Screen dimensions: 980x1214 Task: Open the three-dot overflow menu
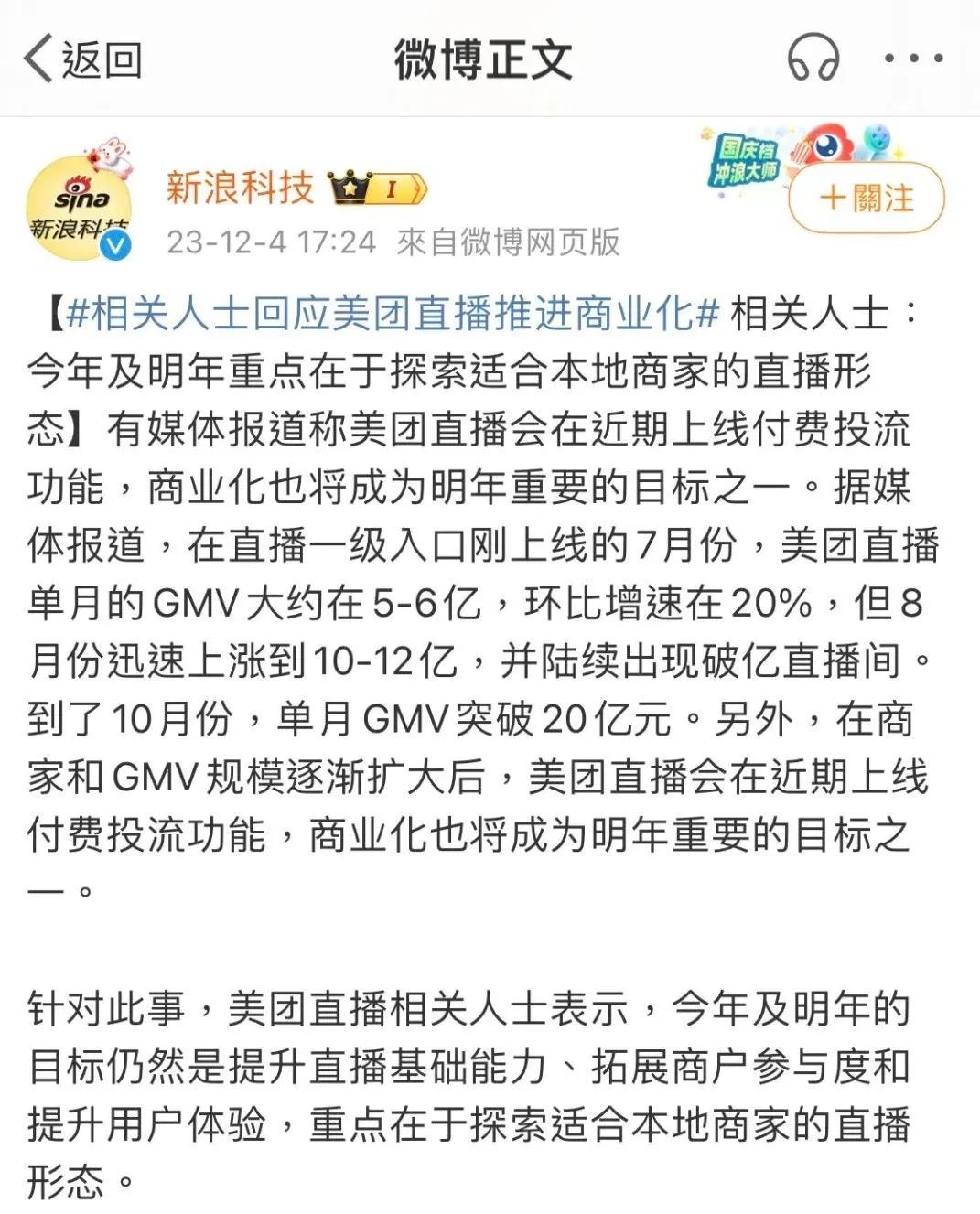(913, 59)
